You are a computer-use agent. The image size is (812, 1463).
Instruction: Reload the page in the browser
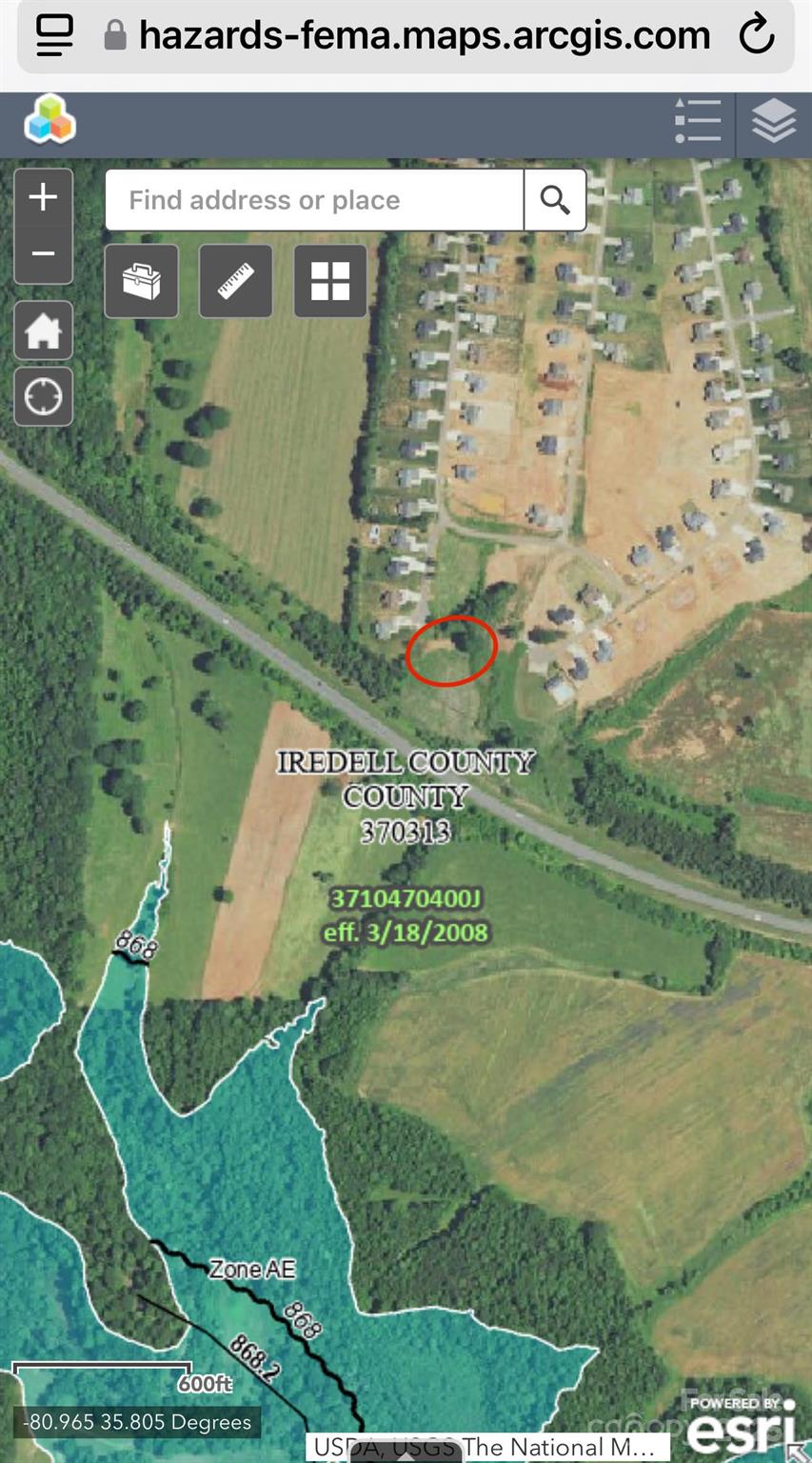[x=757, y=35]
